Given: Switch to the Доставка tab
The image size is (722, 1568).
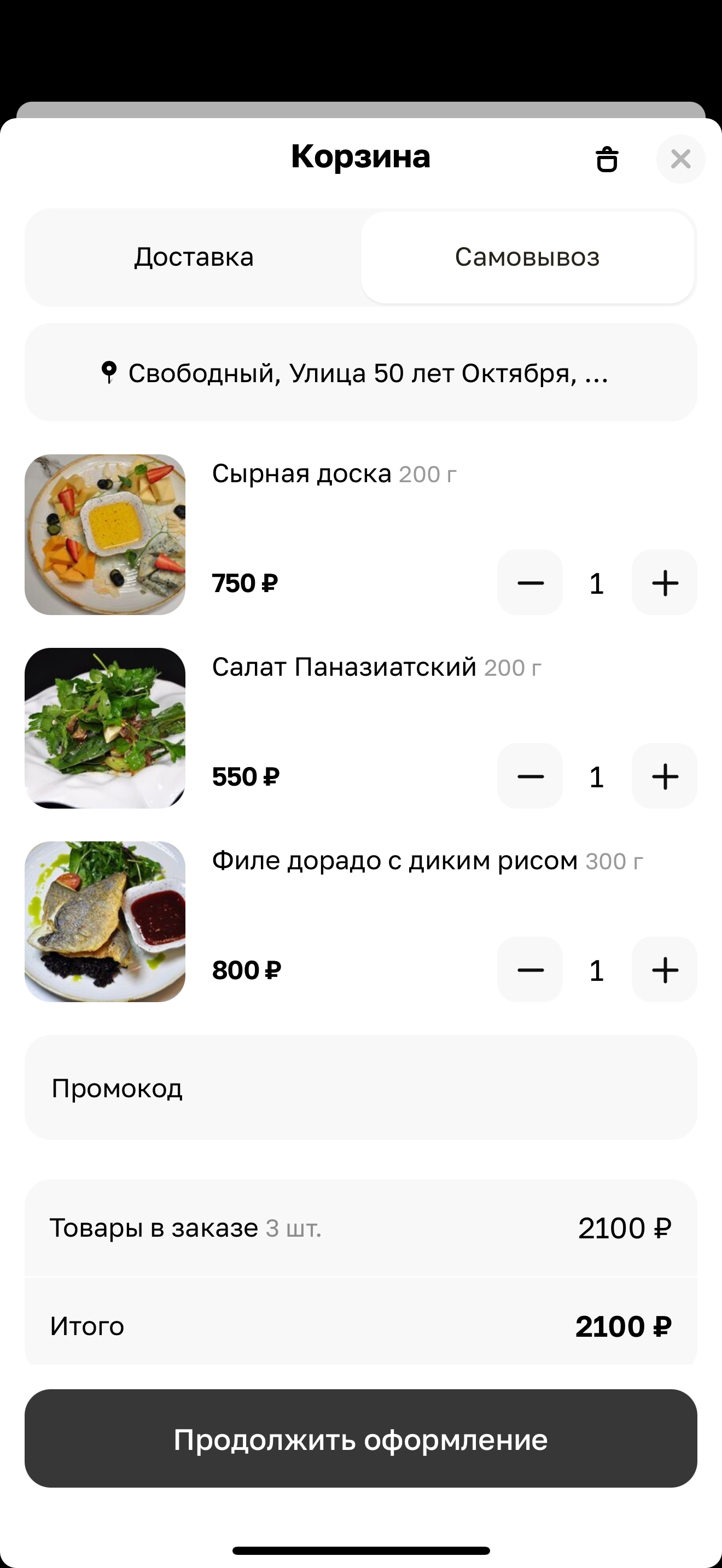Looking at the screenshot, I should [x=194, y=257].
